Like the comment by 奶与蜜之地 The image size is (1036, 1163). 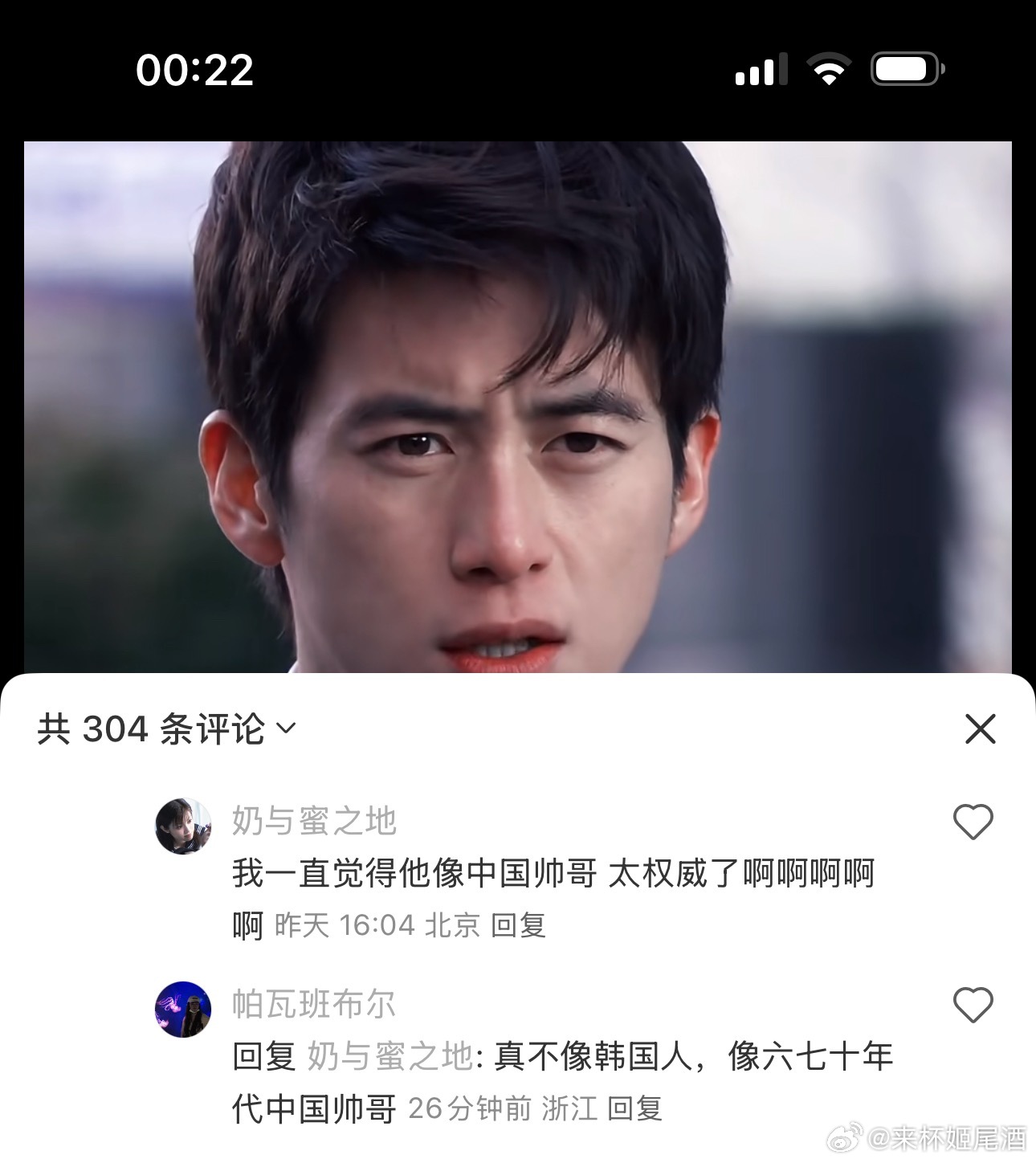[973, 822]
